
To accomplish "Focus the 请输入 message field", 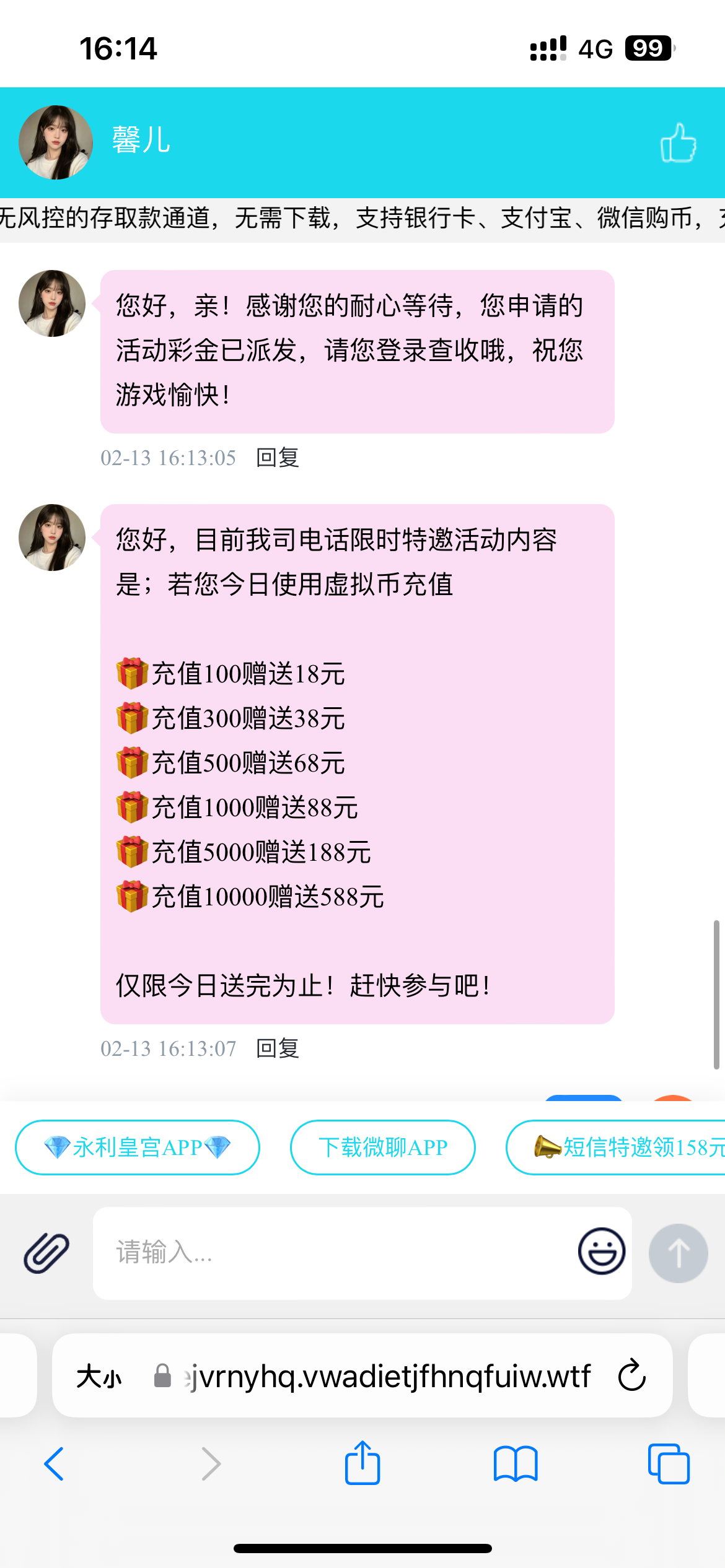I will pyautogui.click(x=335, y=1252).
